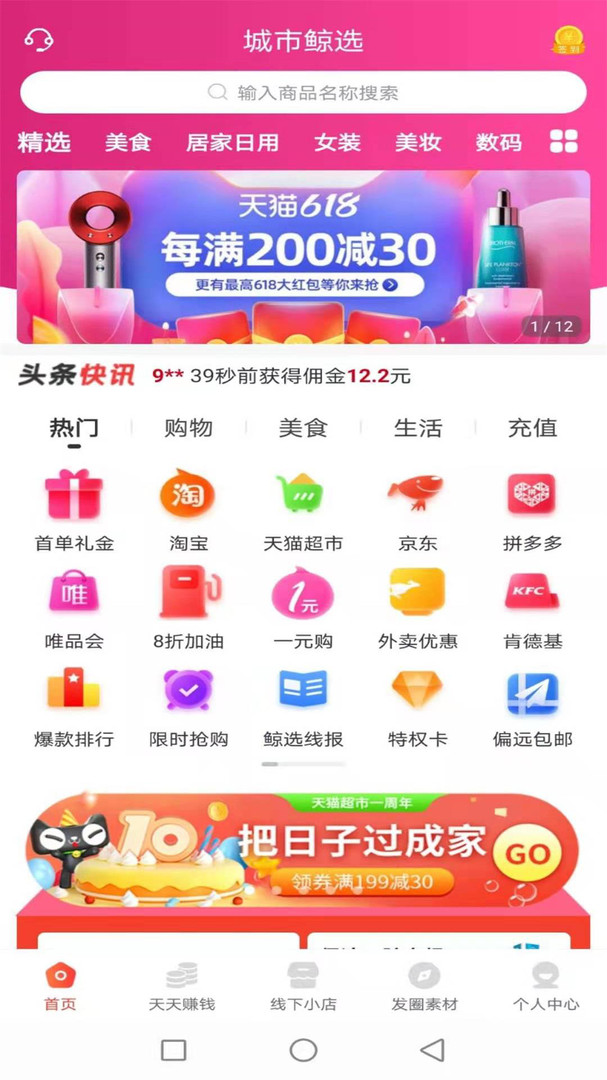Tap GO on the 天猫超市 anniversary banner
607x1080 pixels.
point(527,853)
